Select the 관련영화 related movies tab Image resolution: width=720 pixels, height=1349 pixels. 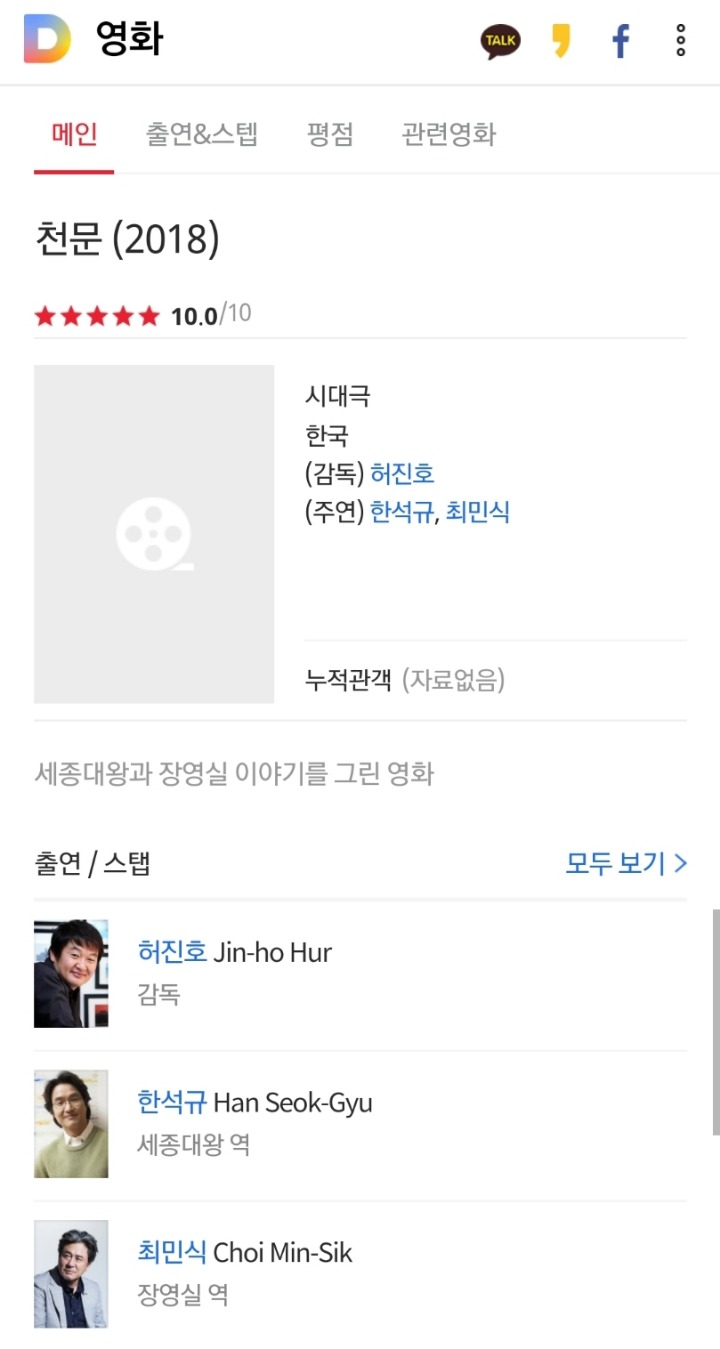446,135
